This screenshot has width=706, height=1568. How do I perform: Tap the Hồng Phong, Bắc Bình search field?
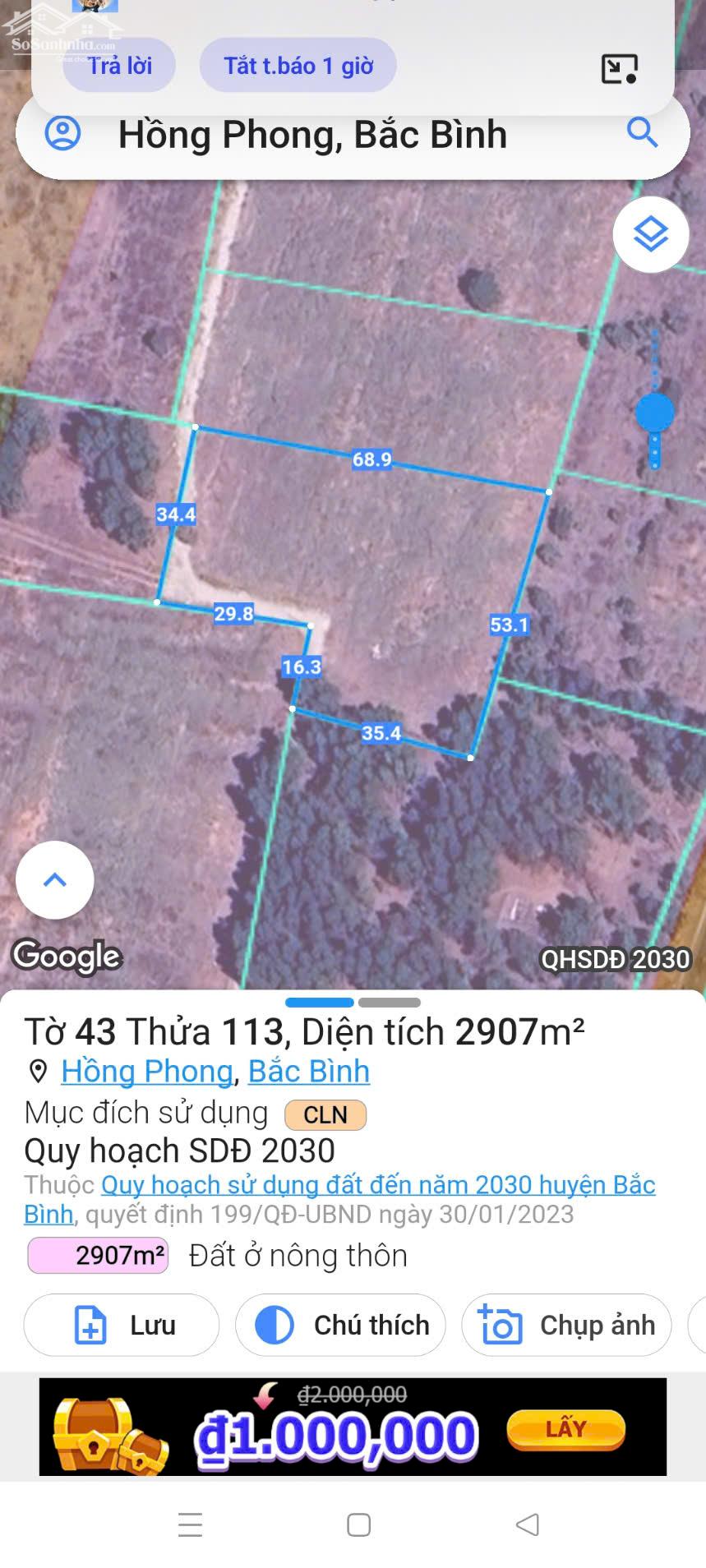pyautogui.click(x=312, y=136)
